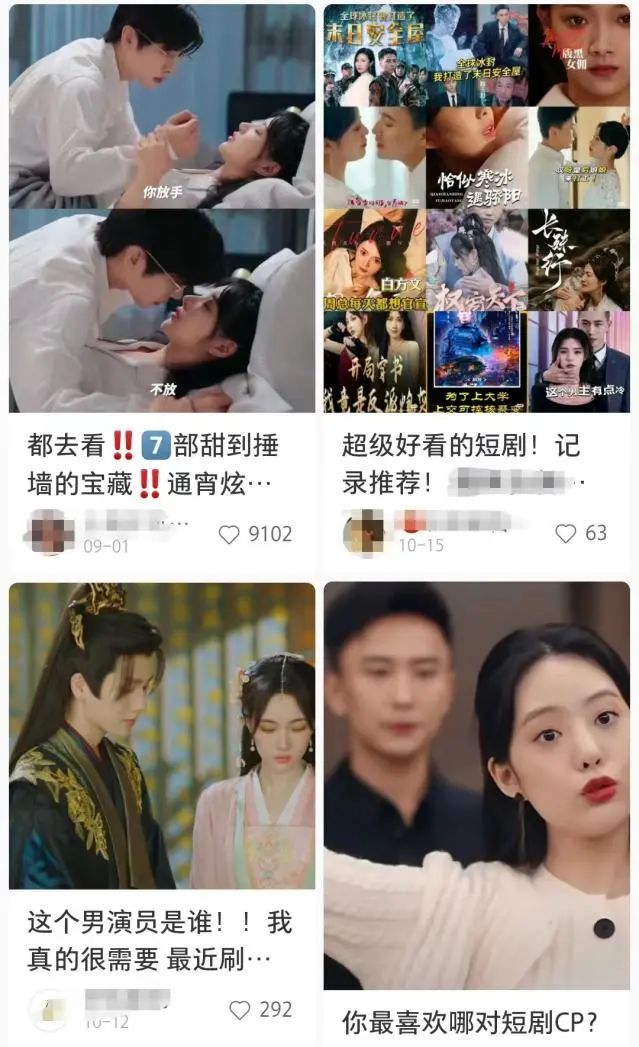The height and width of the screenshot is (1047, 639).
Task: Open the 这个男演员是谁 post
Action: [160, 939]
